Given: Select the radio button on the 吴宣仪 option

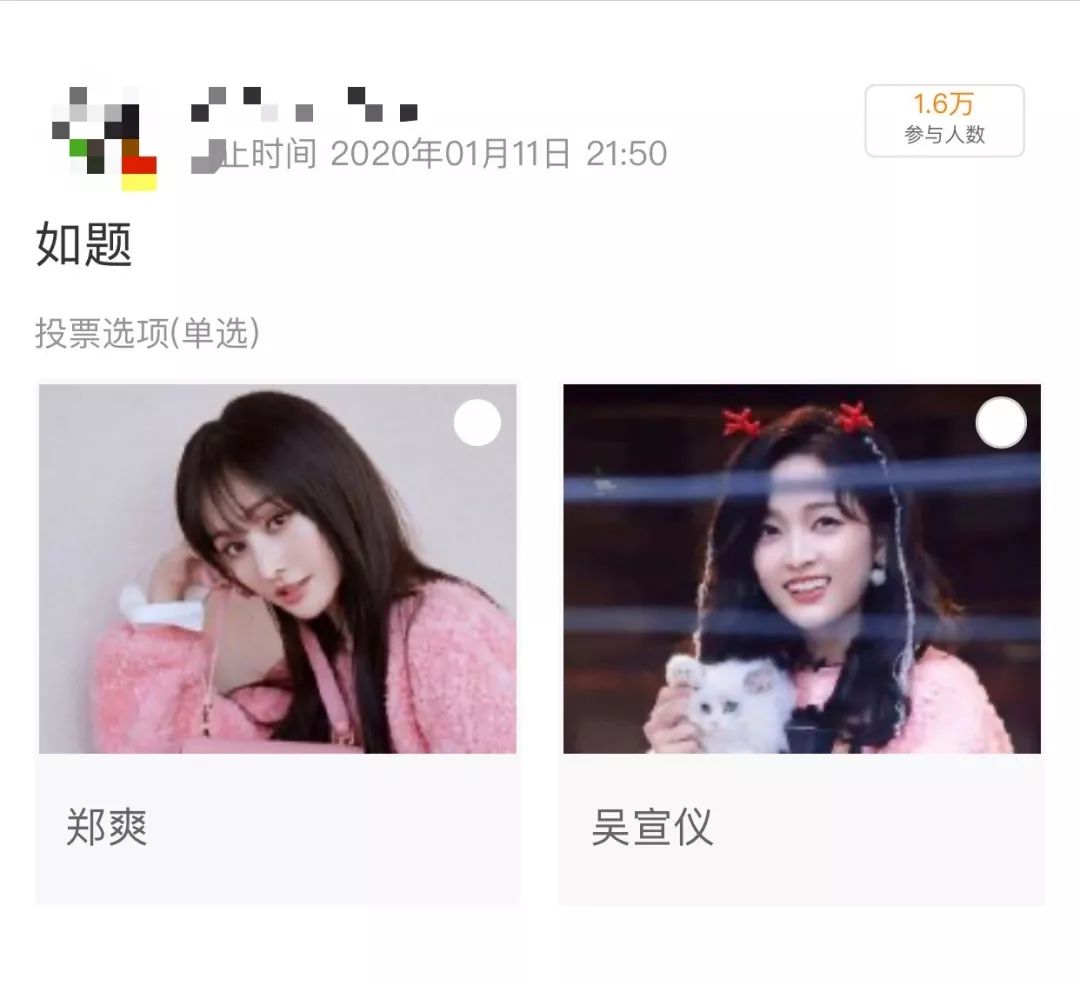Looking at the screenshot, I should click(1000, 423).
